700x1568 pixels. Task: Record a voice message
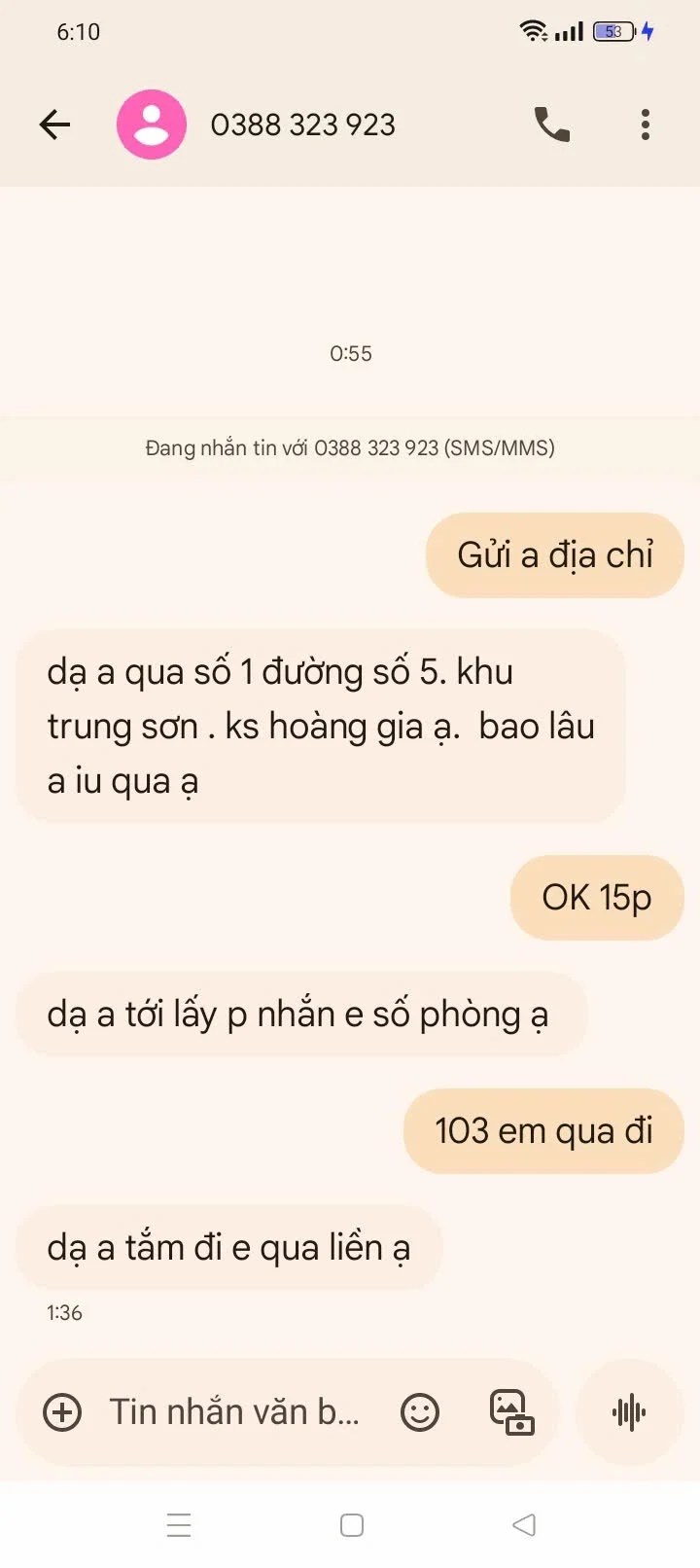(x=629, y=1412)
